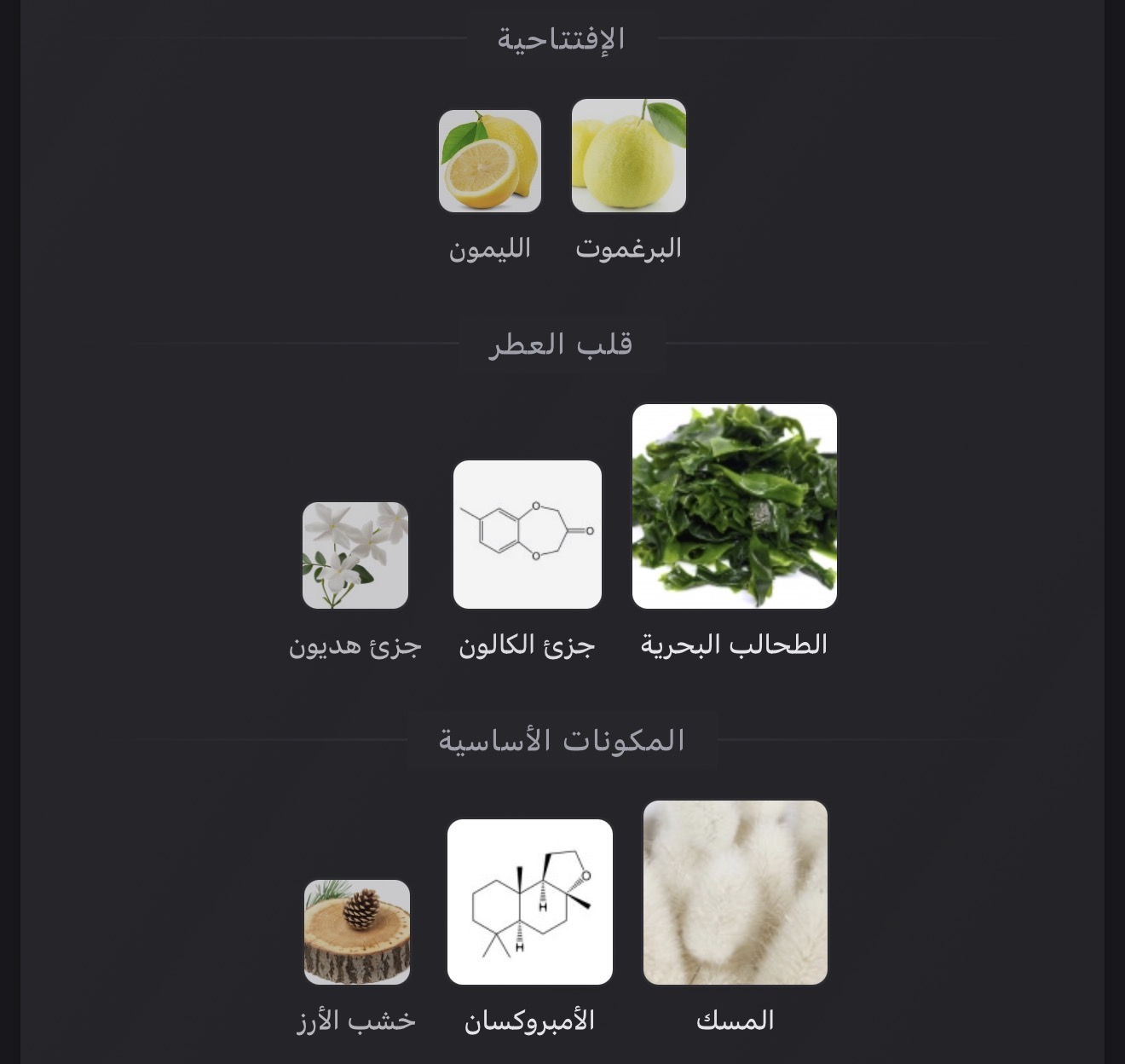Open the lemon note (الليمون)

pos(490,161)
